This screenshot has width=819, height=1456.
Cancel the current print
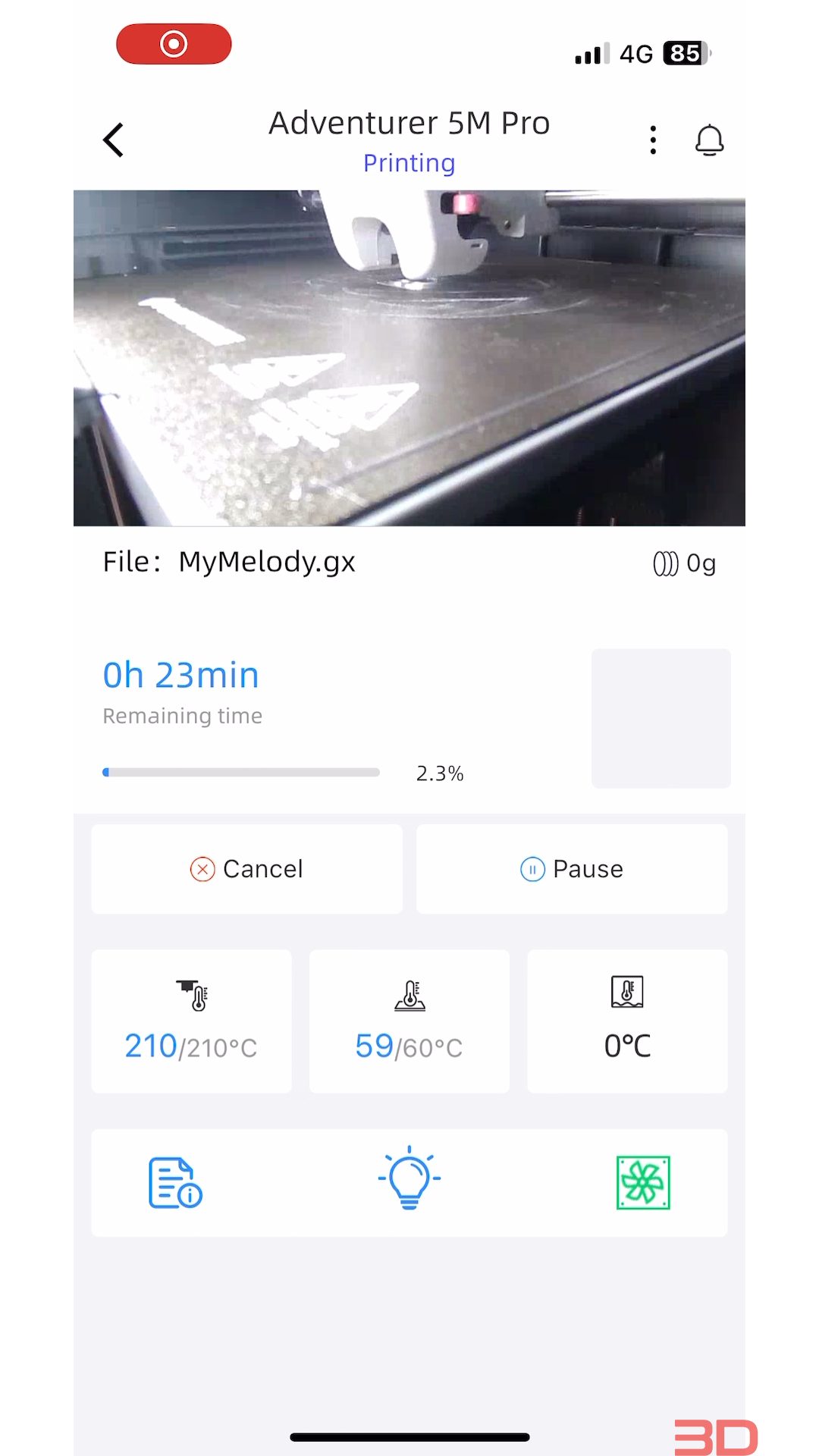click(x=246, y=869)
